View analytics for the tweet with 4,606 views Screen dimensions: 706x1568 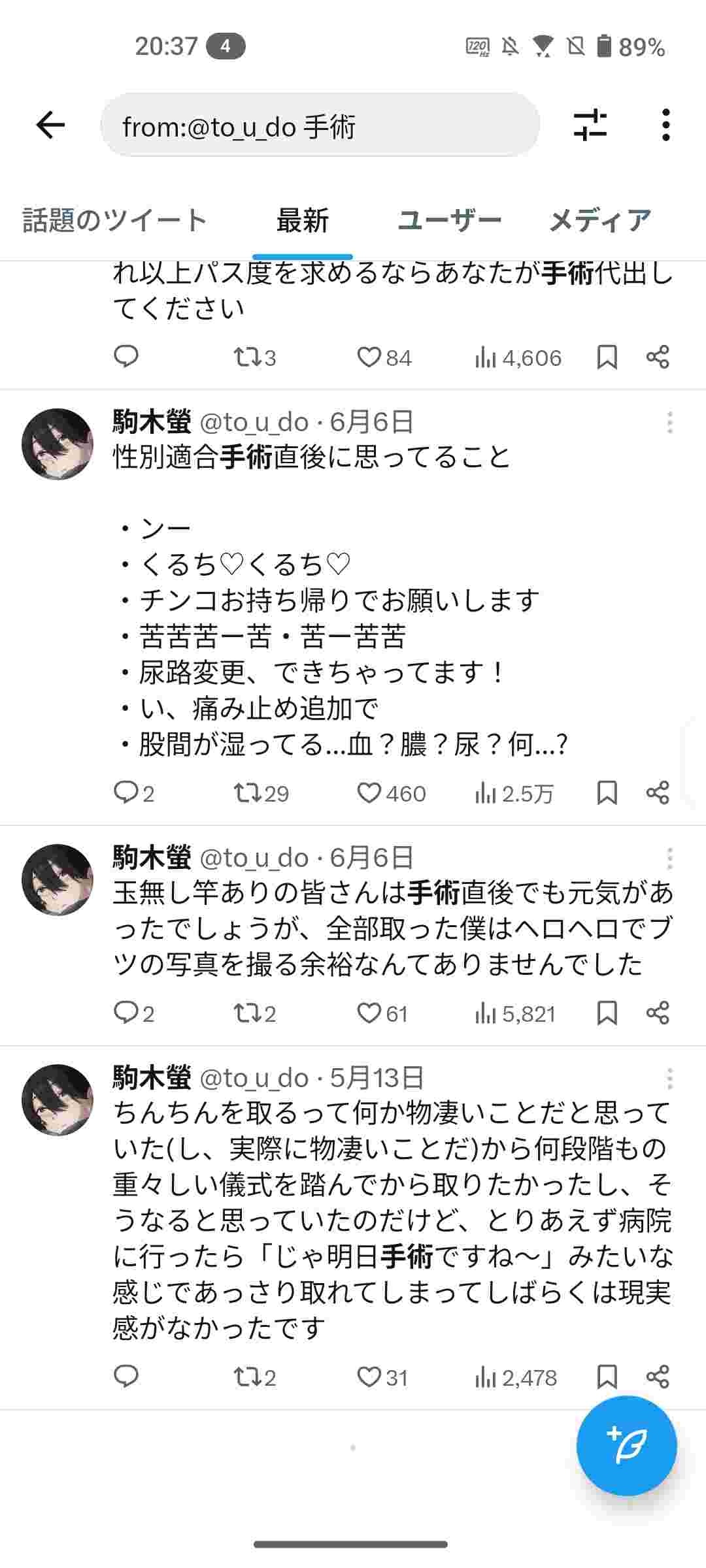518,358
